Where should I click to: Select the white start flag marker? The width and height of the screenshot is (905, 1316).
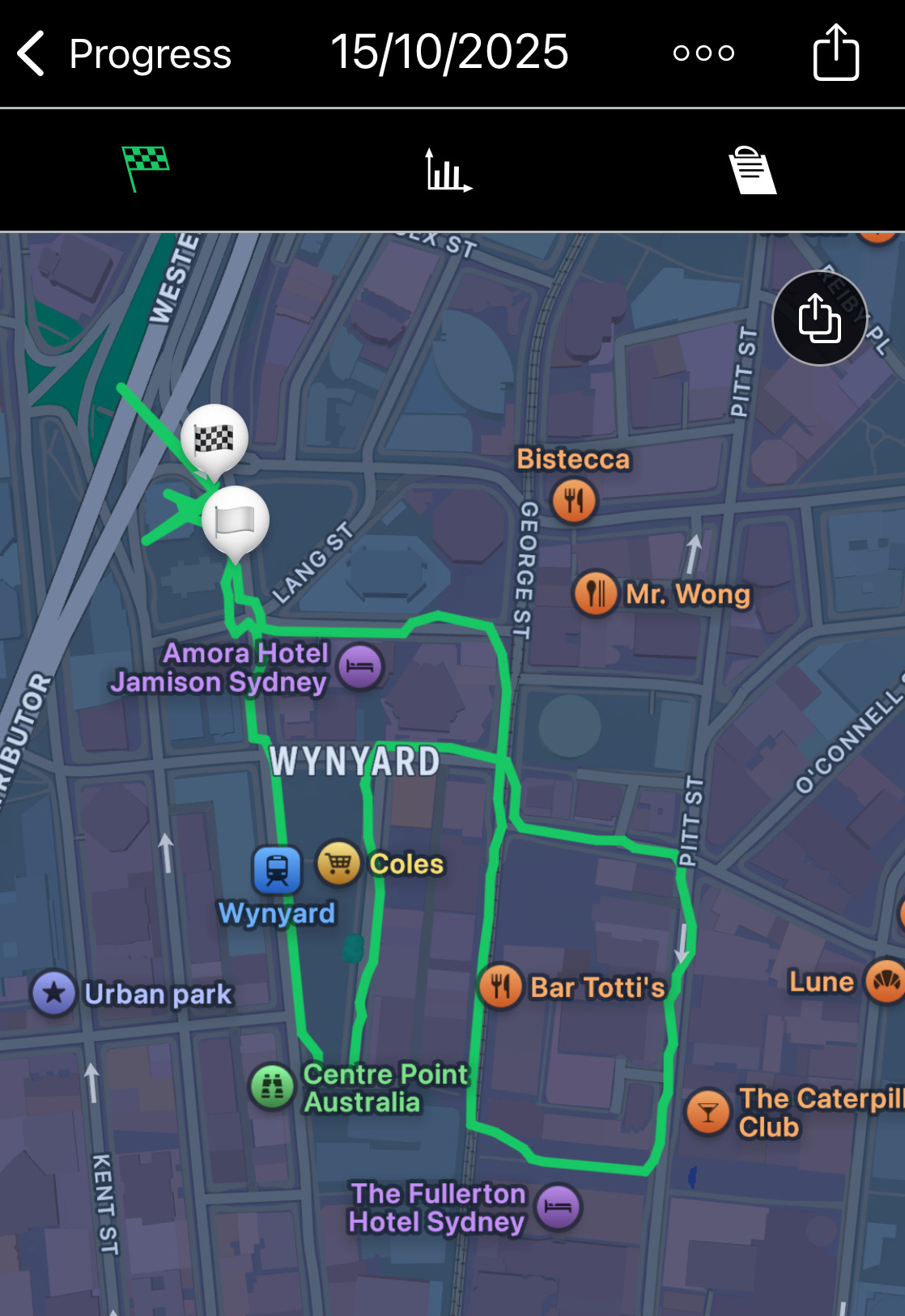(235, 520)
